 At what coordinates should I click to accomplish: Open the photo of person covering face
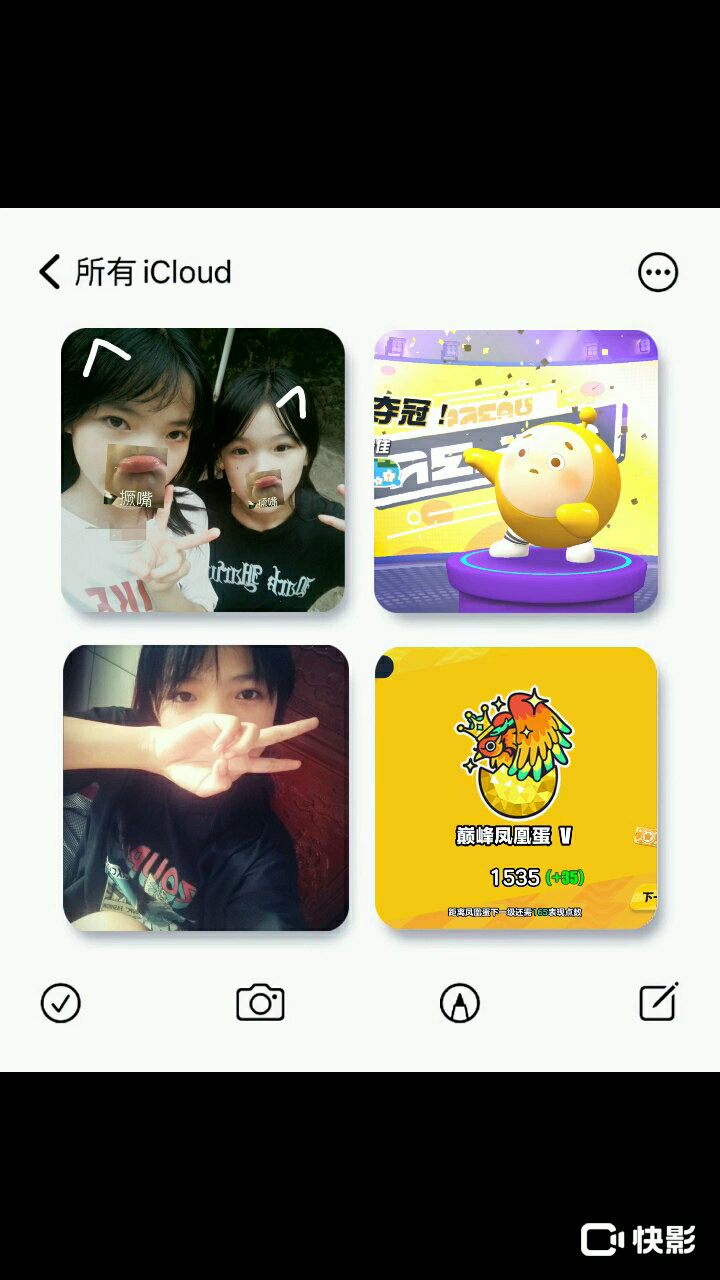[206, 788]
